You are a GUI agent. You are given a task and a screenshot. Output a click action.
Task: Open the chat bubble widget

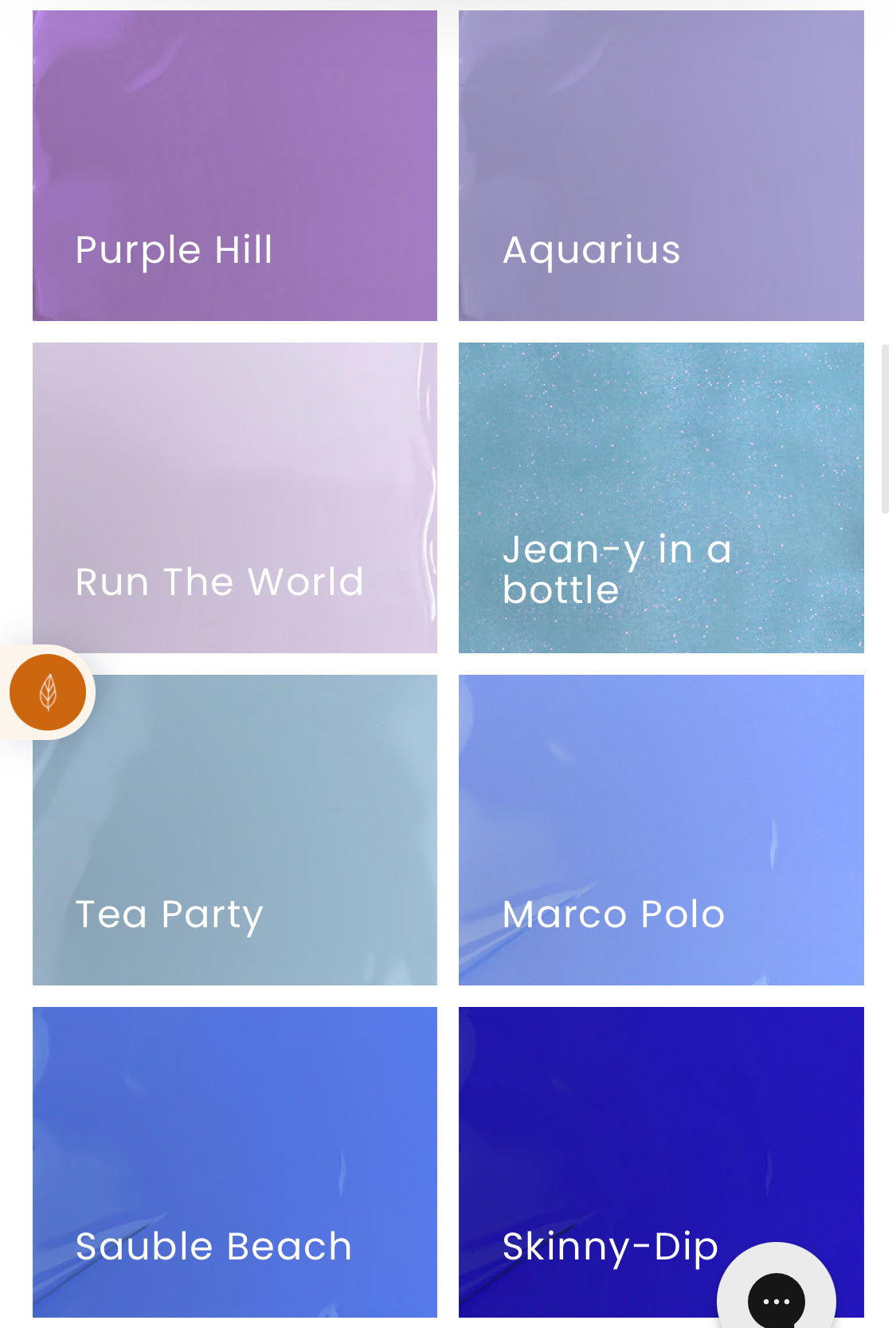click(777, 1300)
